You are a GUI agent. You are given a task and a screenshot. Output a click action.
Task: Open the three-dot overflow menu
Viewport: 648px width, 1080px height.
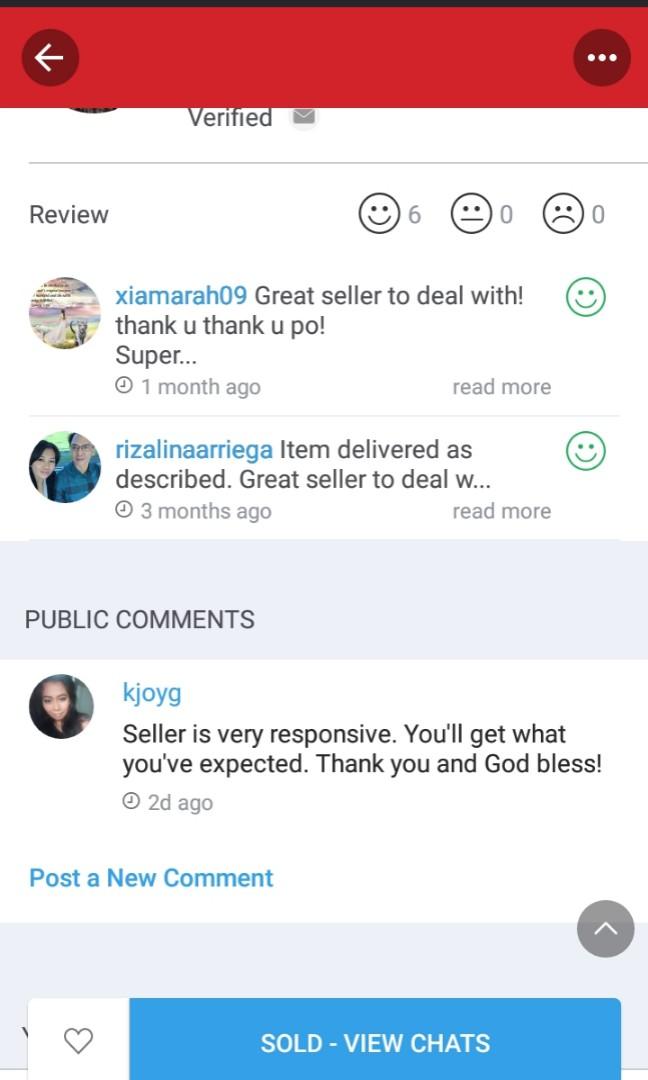[601, 58]
